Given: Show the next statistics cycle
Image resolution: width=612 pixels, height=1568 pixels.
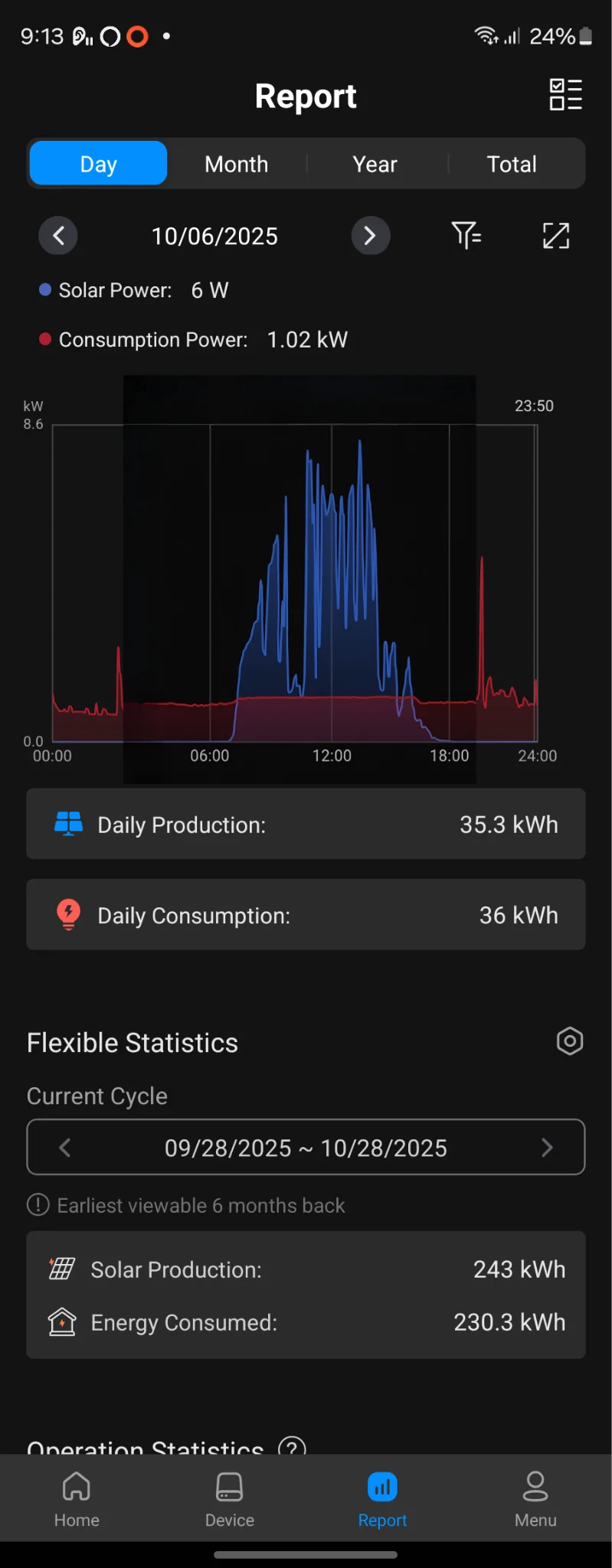Looking at the screenshot, I should pyautogui.click(x=547, y=1147).
